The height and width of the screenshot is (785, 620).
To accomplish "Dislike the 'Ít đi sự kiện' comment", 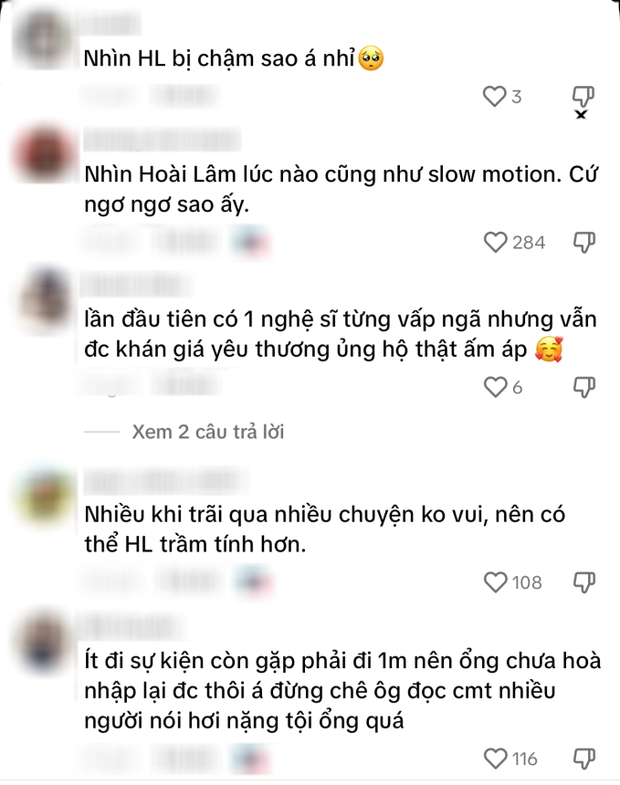I will (x=585, y=759).
